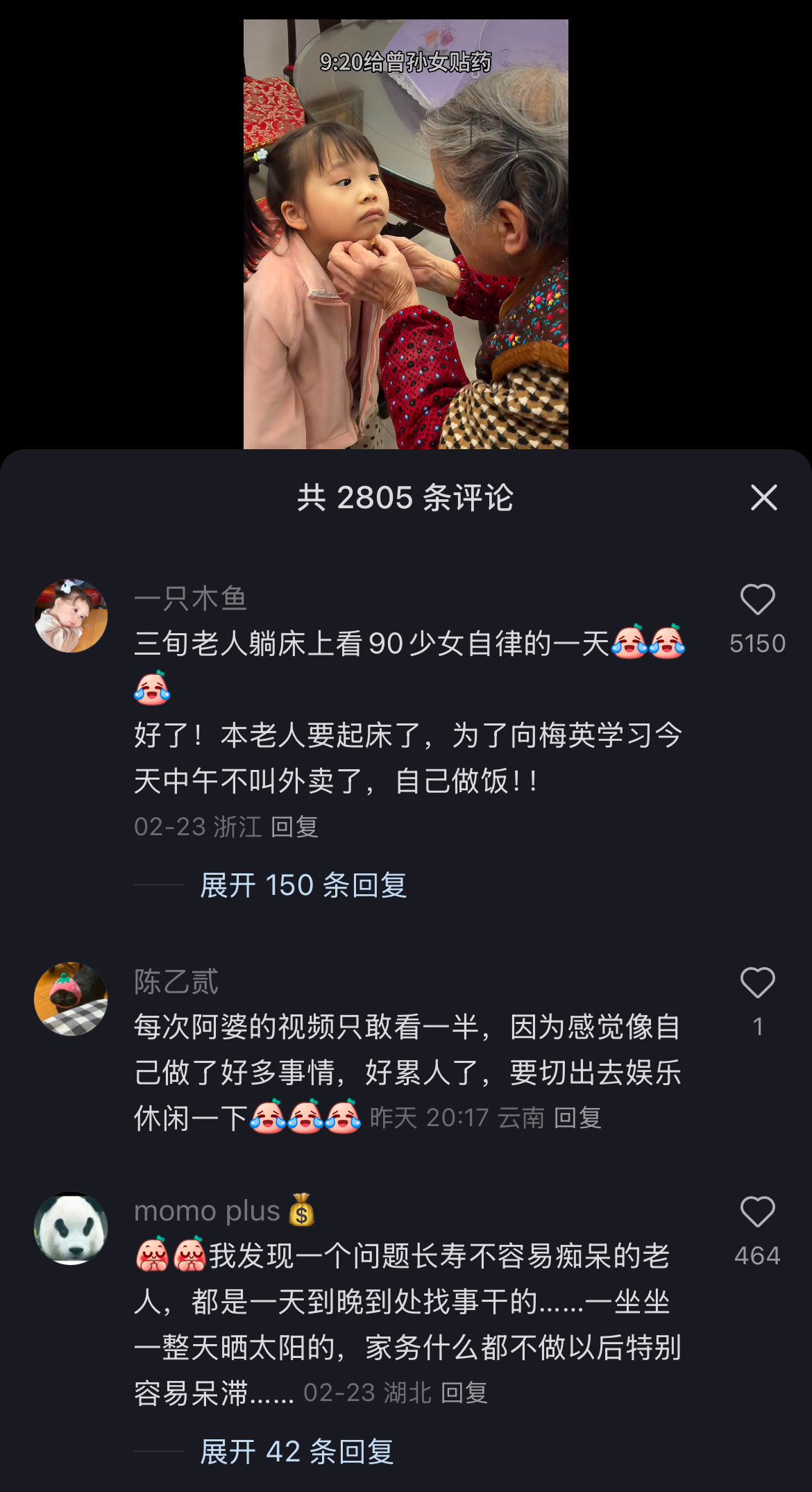Open 一只木鱼's profile avatar

click(x=71, y=616)
